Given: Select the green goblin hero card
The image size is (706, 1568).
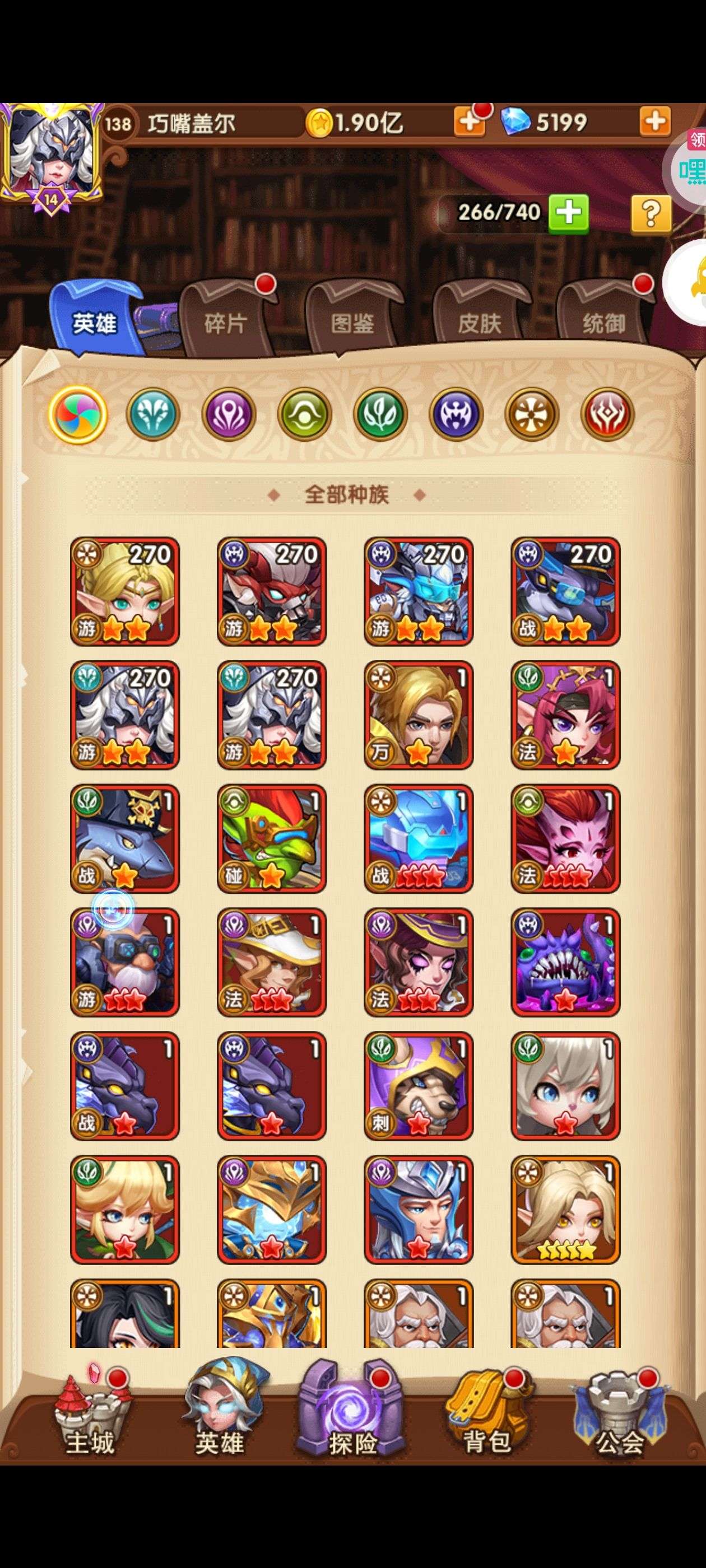Looking at the screenshot, I should 272,838.
